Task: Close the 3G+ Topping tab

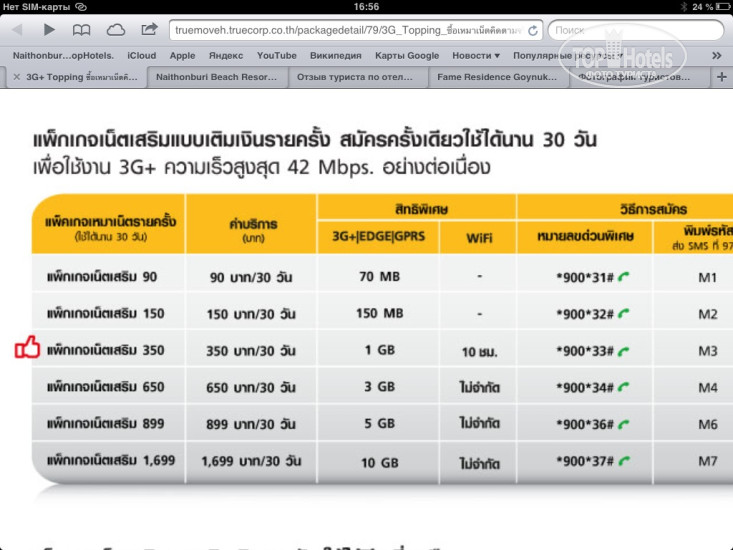Action: click(15, 77)
